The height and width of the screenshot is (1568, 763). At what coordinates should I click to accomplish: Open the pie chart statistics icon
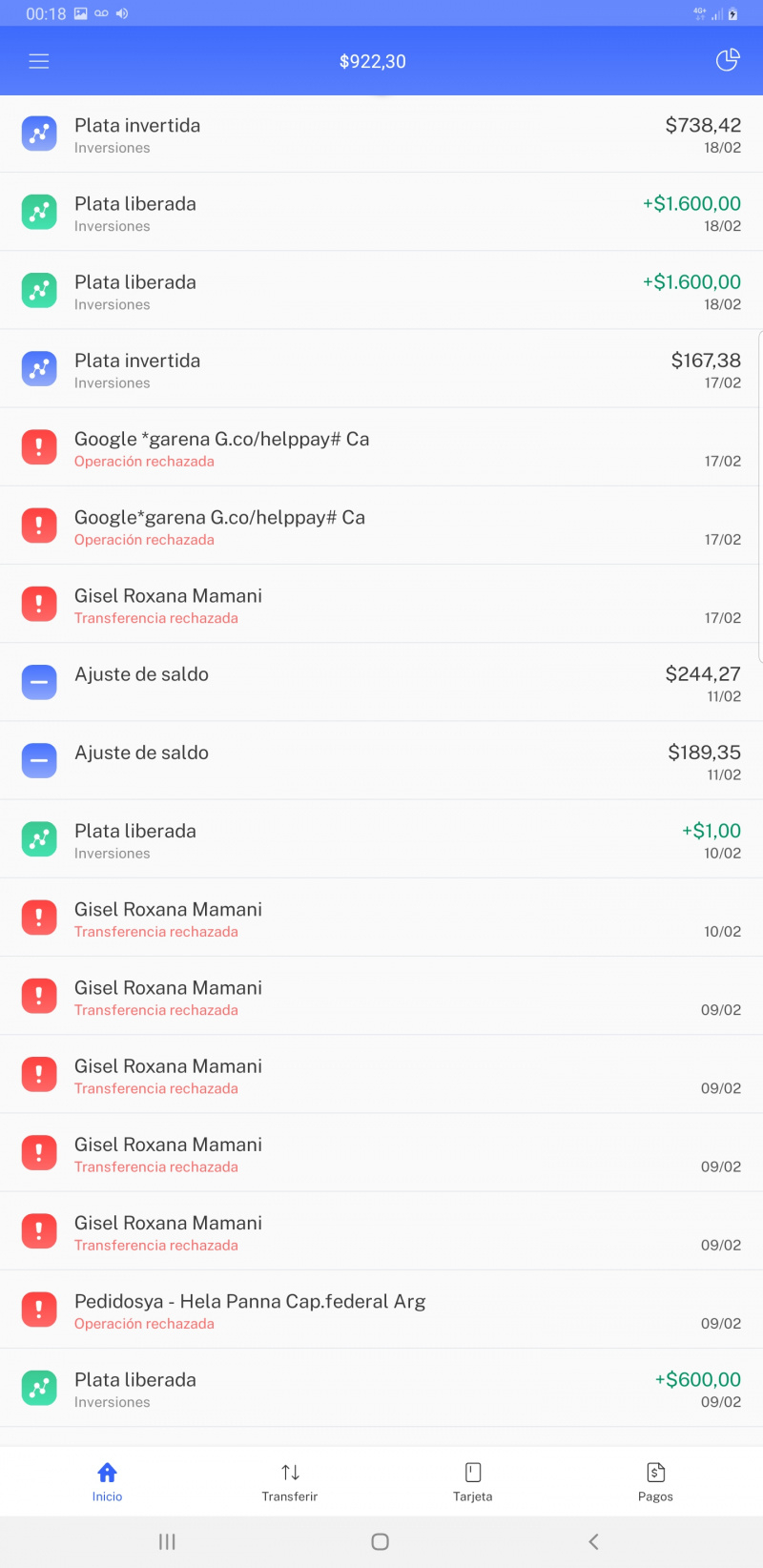coord(728,60)
